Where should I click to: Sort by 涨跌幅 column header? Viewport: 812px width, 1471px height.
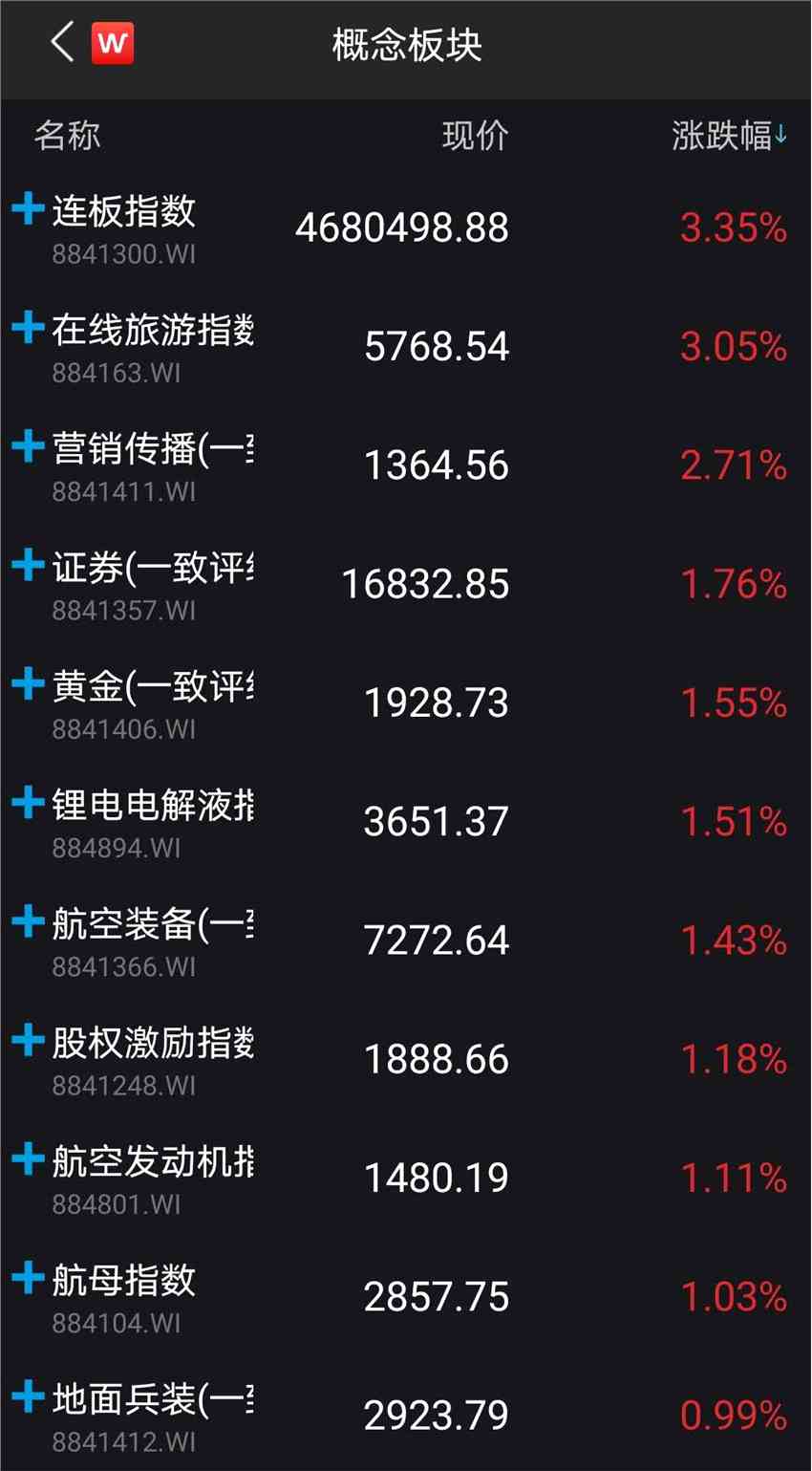(728, 136)
